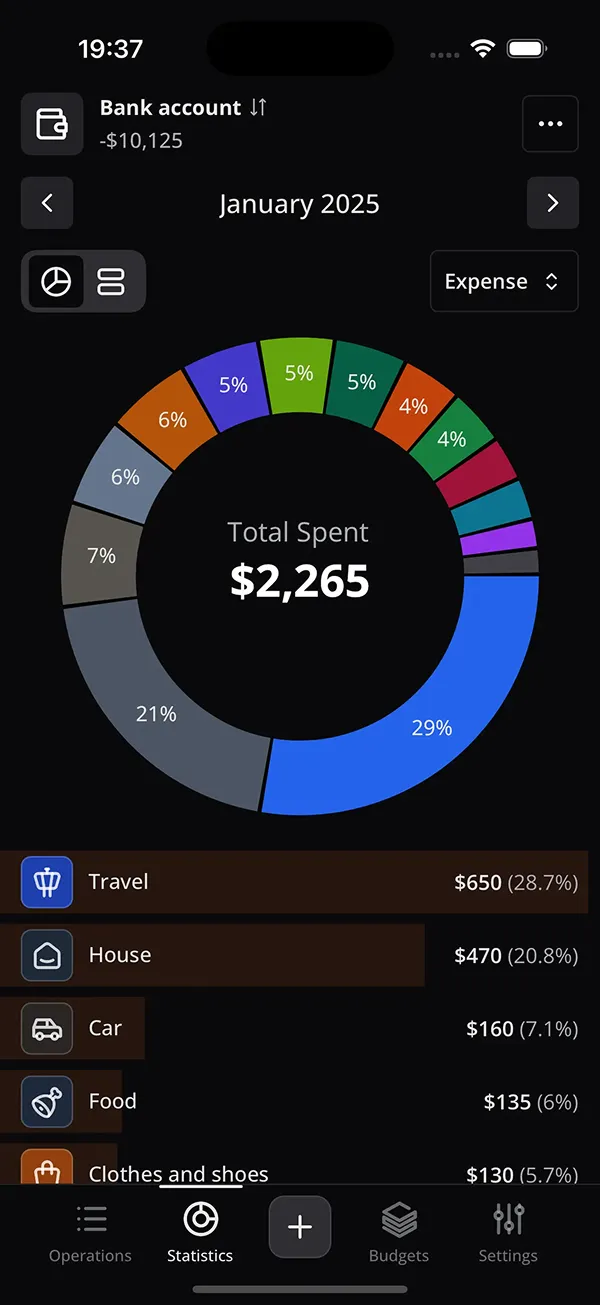
Task: Switch to the list layout view
Action: coord(111,281)
